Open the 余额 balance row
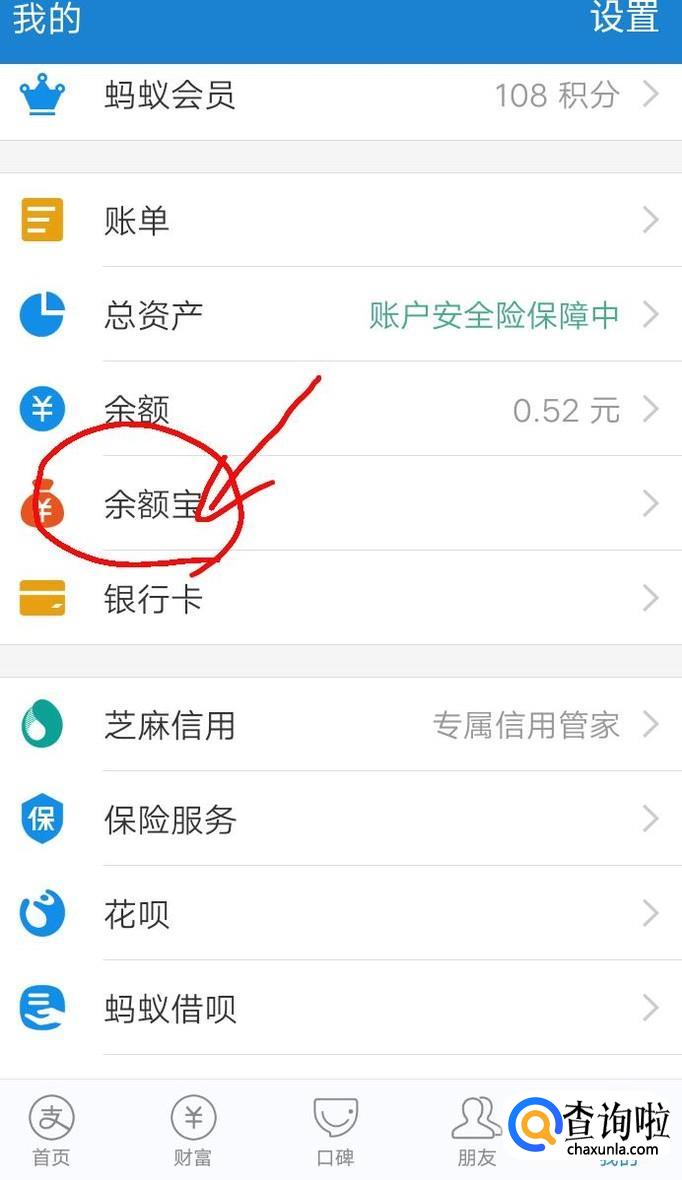Viewport: 682px width, 1180px height. pyautogui.click(x=341, y=409)
